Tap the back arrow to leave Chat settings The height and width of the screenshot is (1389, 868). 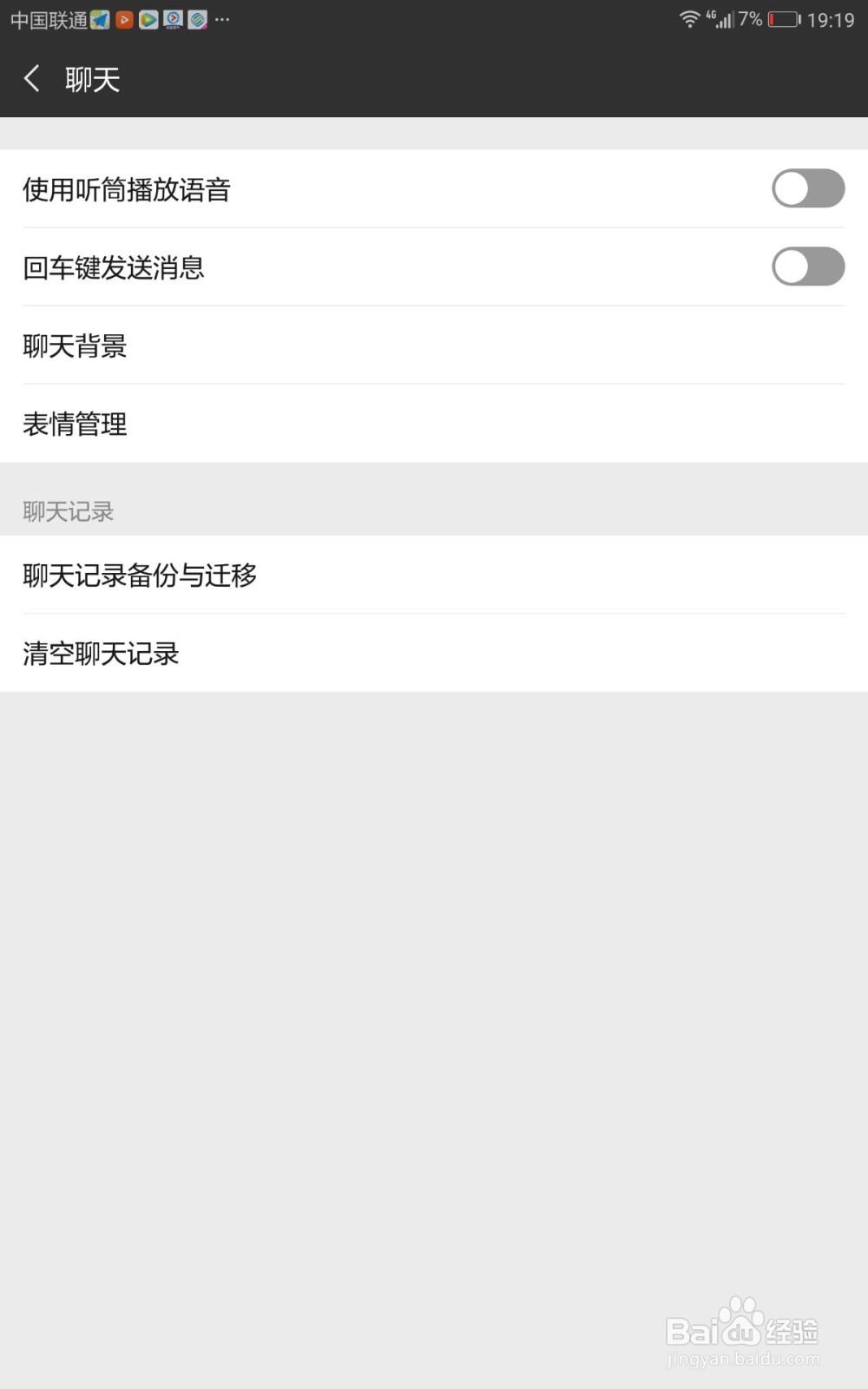(31, 78)
